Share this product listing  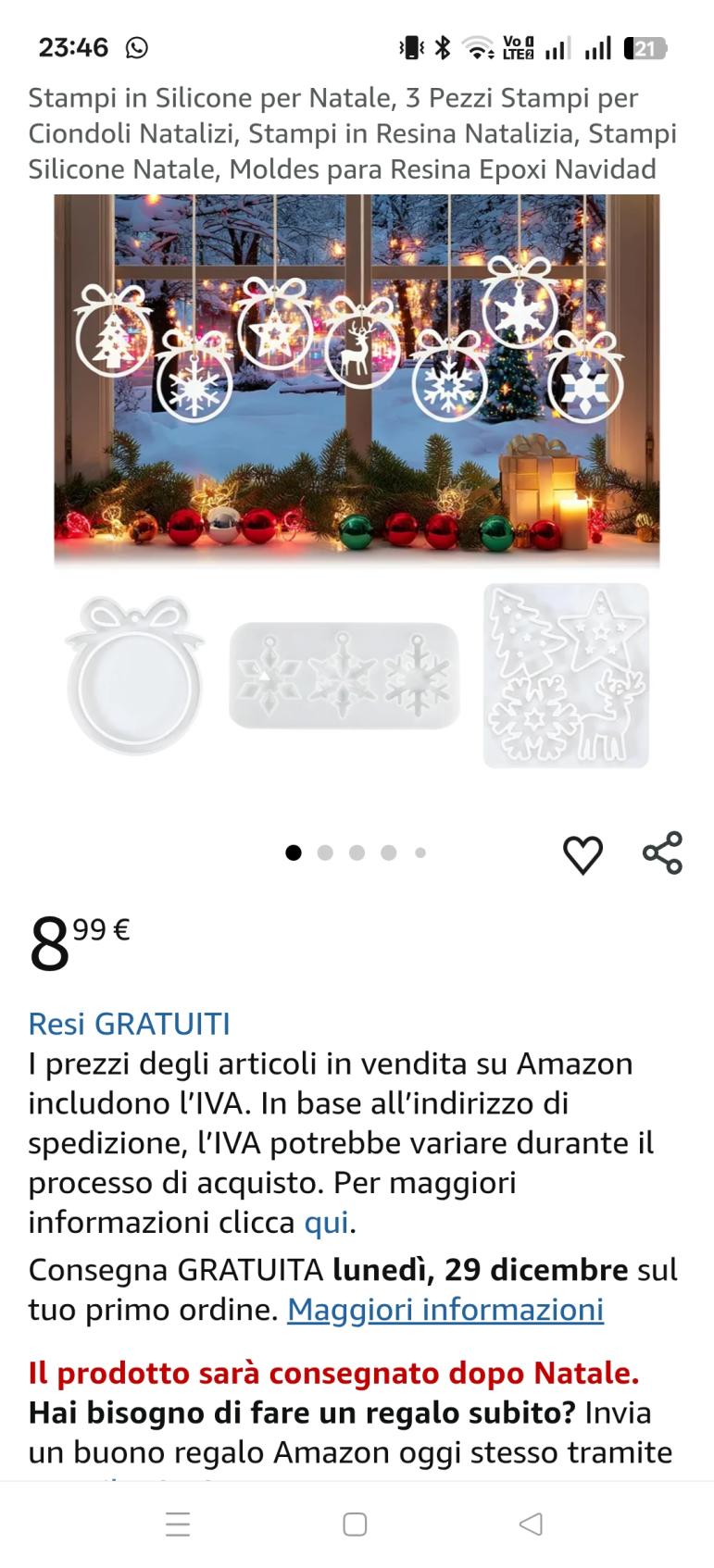tap(663, 852)
